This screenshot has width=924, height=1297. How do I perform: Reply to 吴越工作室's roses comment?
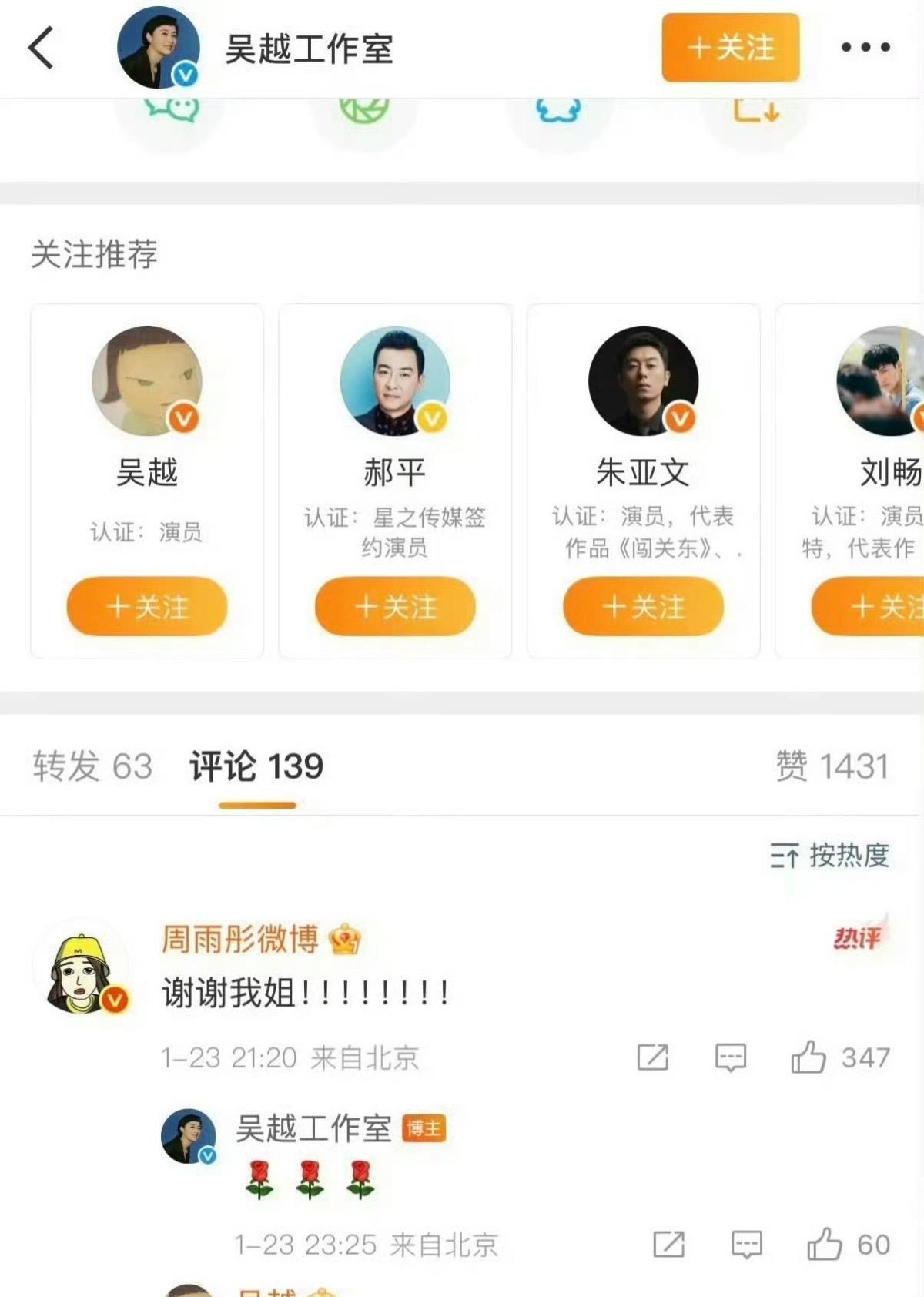[746, 1245]
